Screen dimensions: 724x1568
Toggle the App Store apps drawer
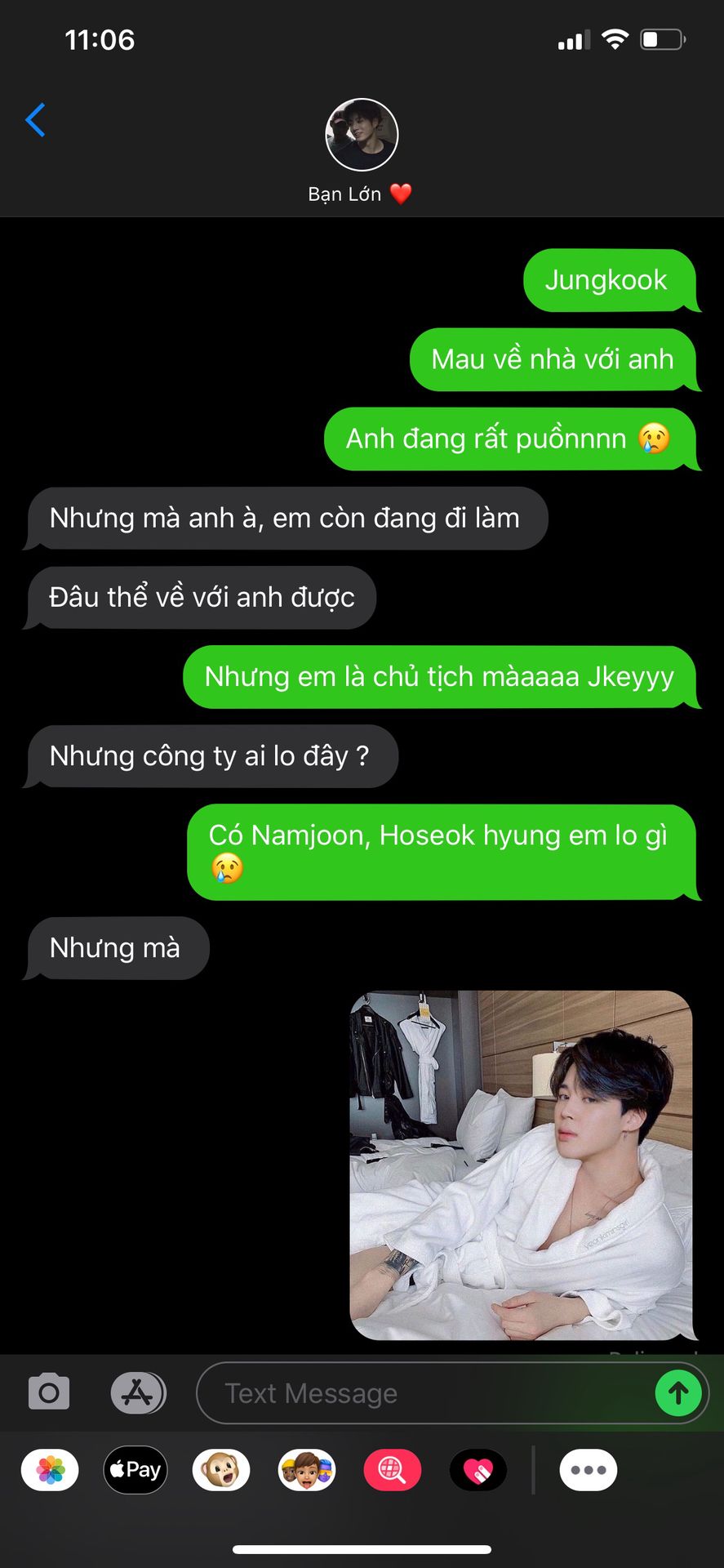click(x=138, y=1392)
